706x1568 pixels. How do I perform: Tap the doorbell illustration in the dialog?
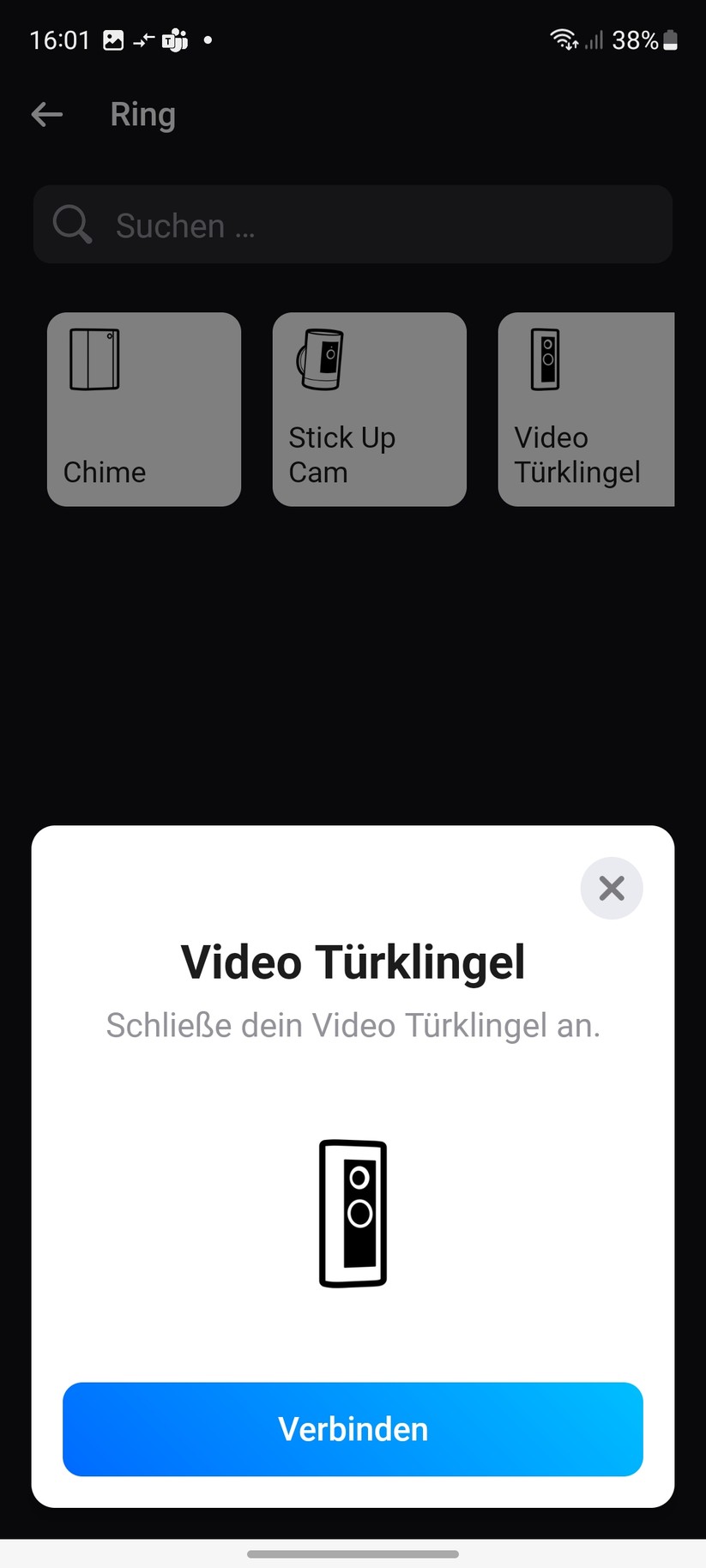(353, 1214)
